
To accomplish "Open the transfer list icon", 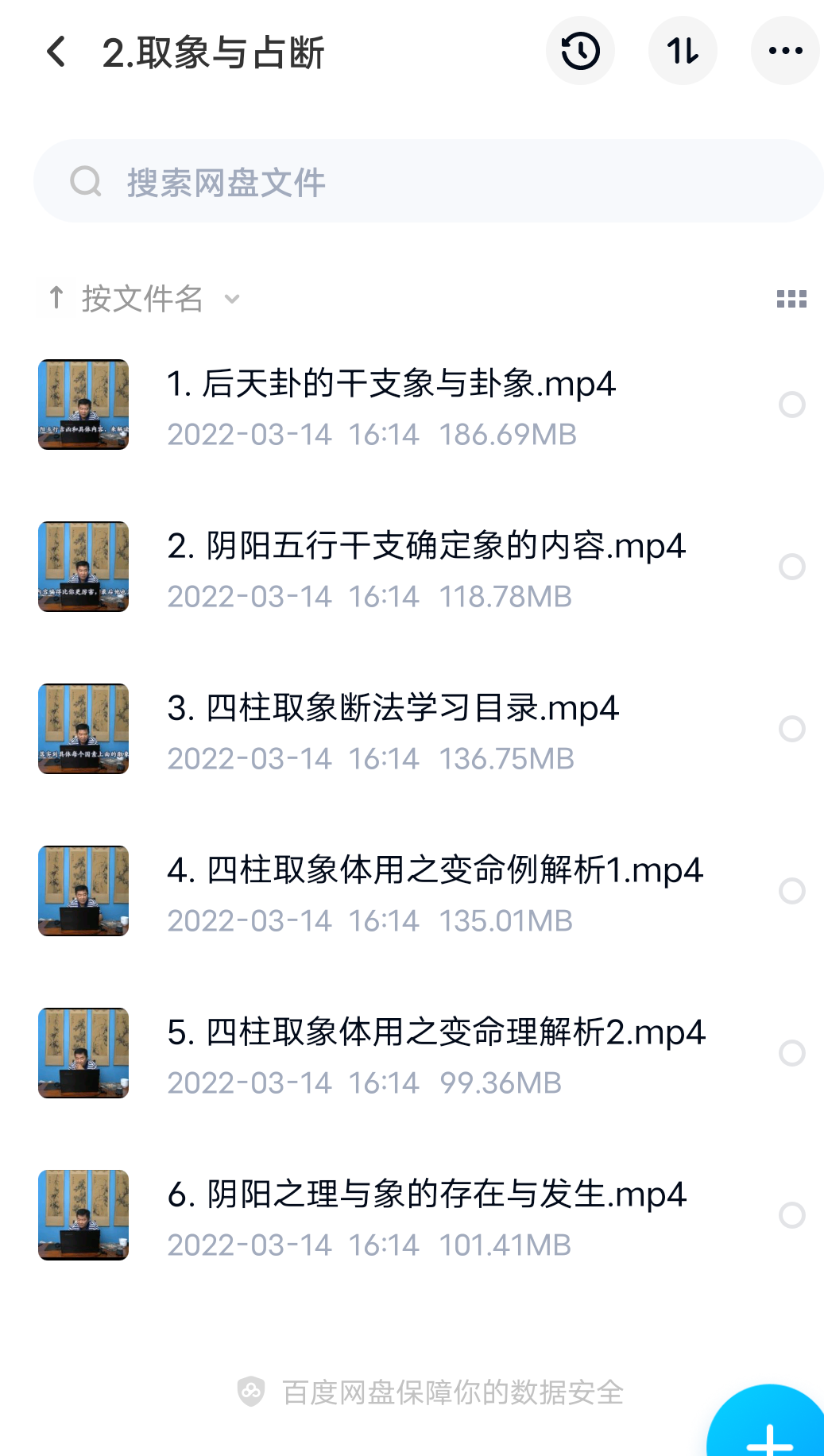I will point(683,50).
